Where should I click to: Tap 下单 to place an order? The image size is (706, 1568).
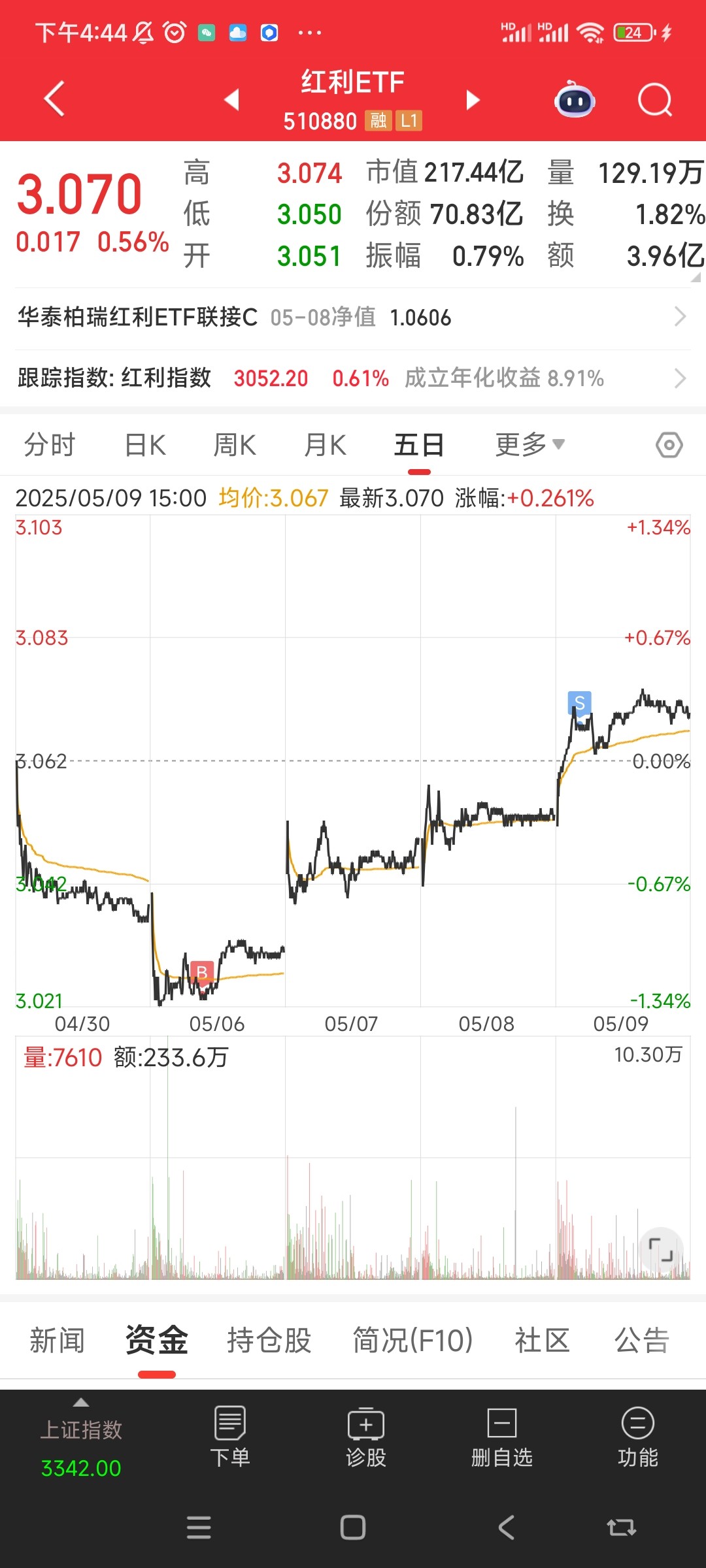pyautogui.click(x=230, y=1437)
